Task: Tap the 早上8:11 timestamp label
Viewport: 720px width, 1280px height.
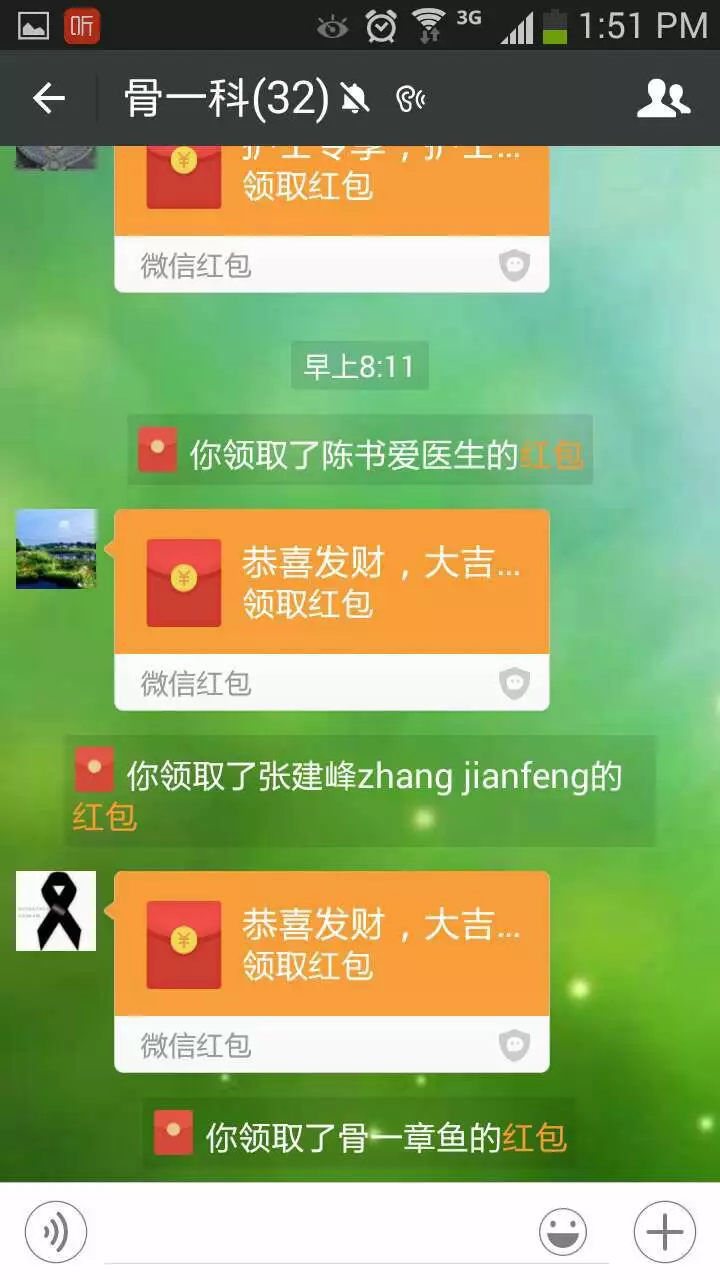Action: [359, 366]
